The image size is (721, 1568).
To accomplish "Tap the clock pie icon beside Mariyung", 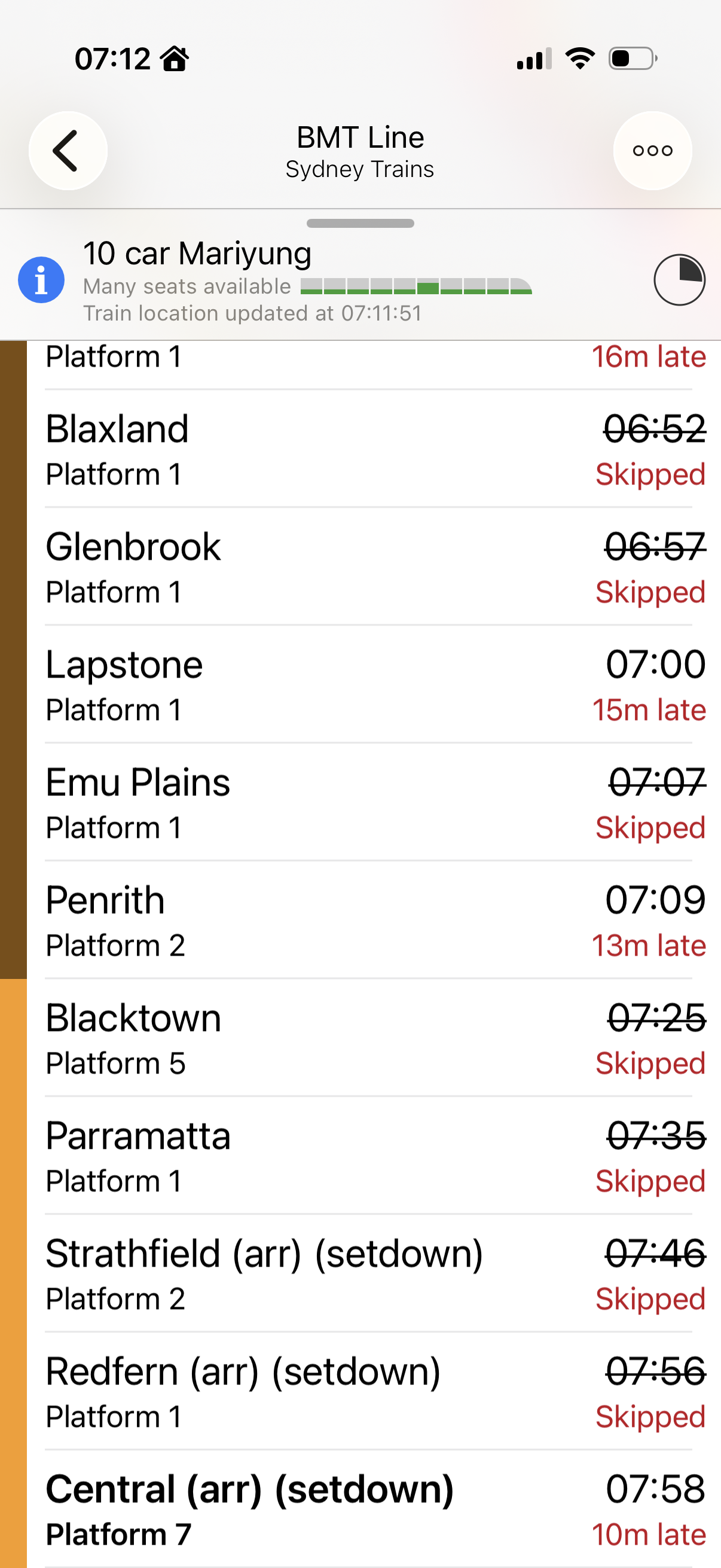I will 679,280.
